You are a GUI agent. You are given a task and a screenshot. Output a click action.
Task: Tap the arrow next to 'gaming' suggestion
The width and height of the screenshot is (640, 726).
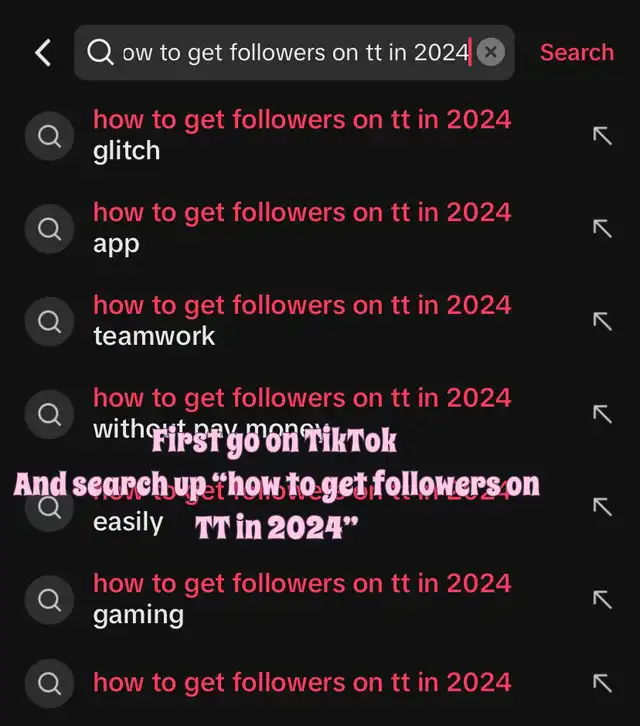(602, 600)
